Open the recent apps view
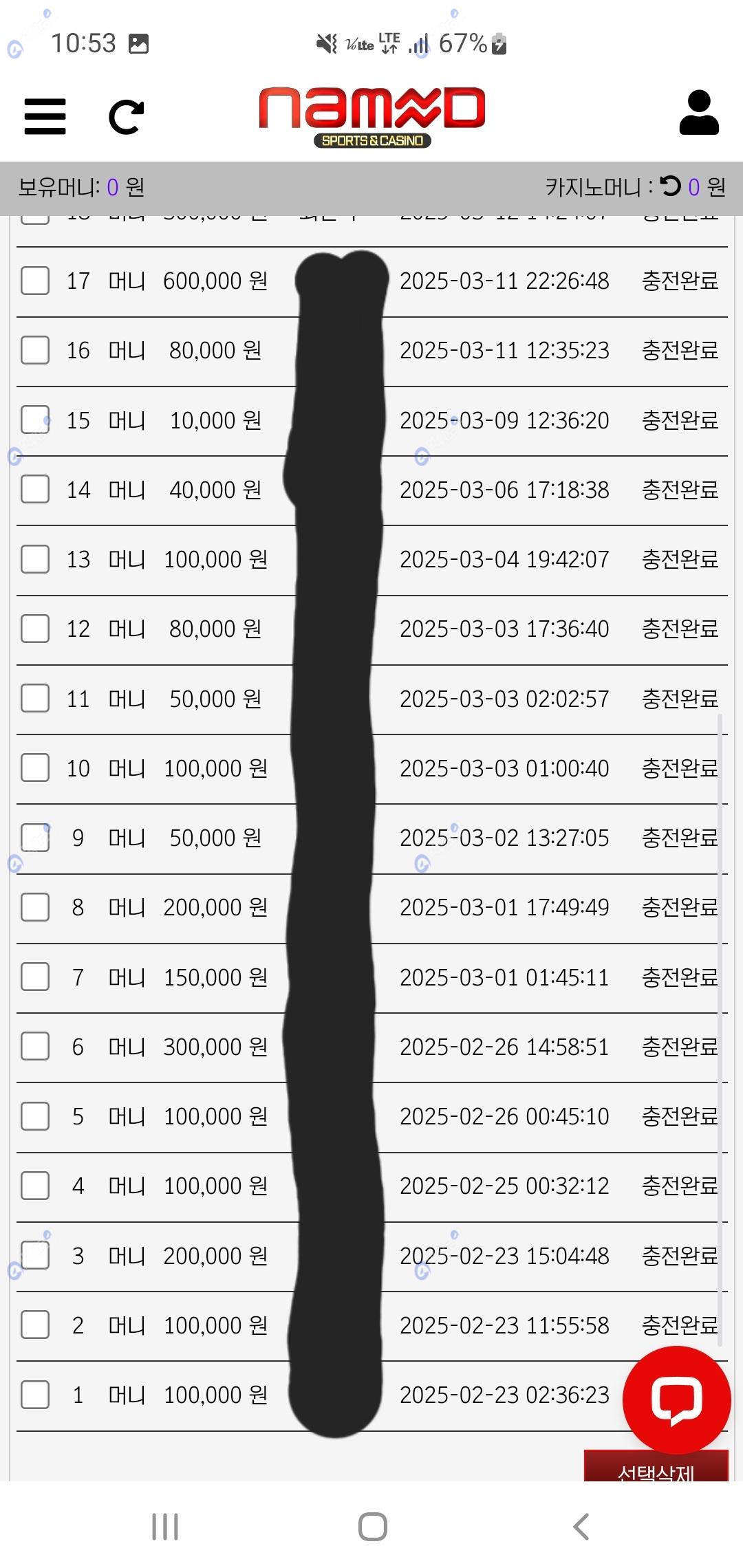Viewport: 743px width, 1568px height. (x=165, y=1527)
